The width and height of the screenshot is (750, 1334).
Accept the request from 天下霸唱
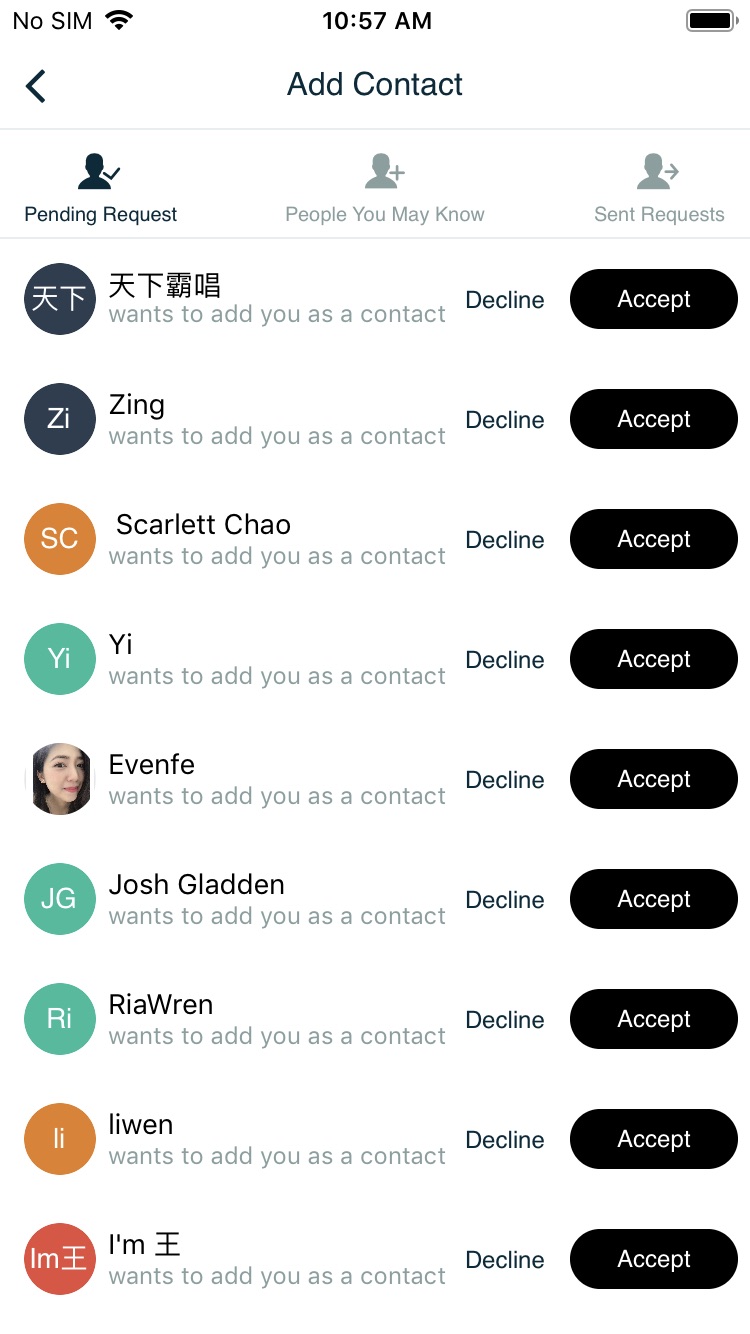[653, 299]
